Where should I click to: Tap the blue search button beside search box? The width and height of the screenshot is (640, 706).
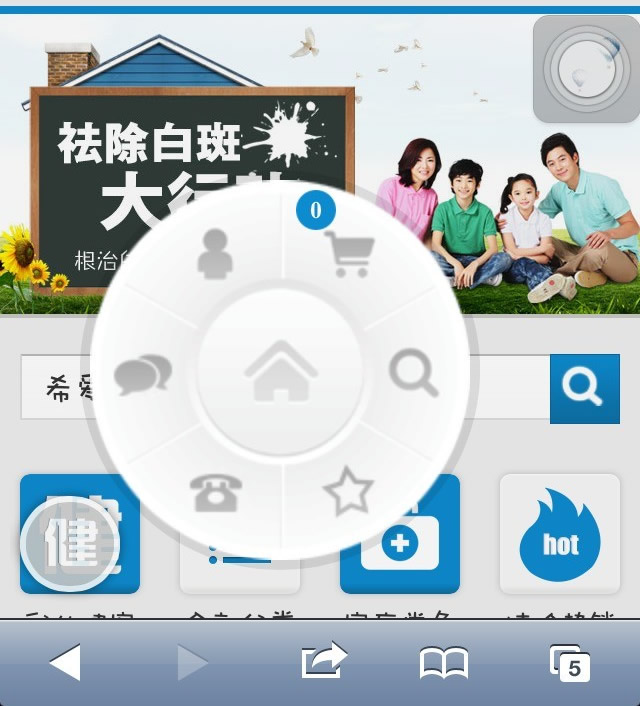tap(584, 388)
